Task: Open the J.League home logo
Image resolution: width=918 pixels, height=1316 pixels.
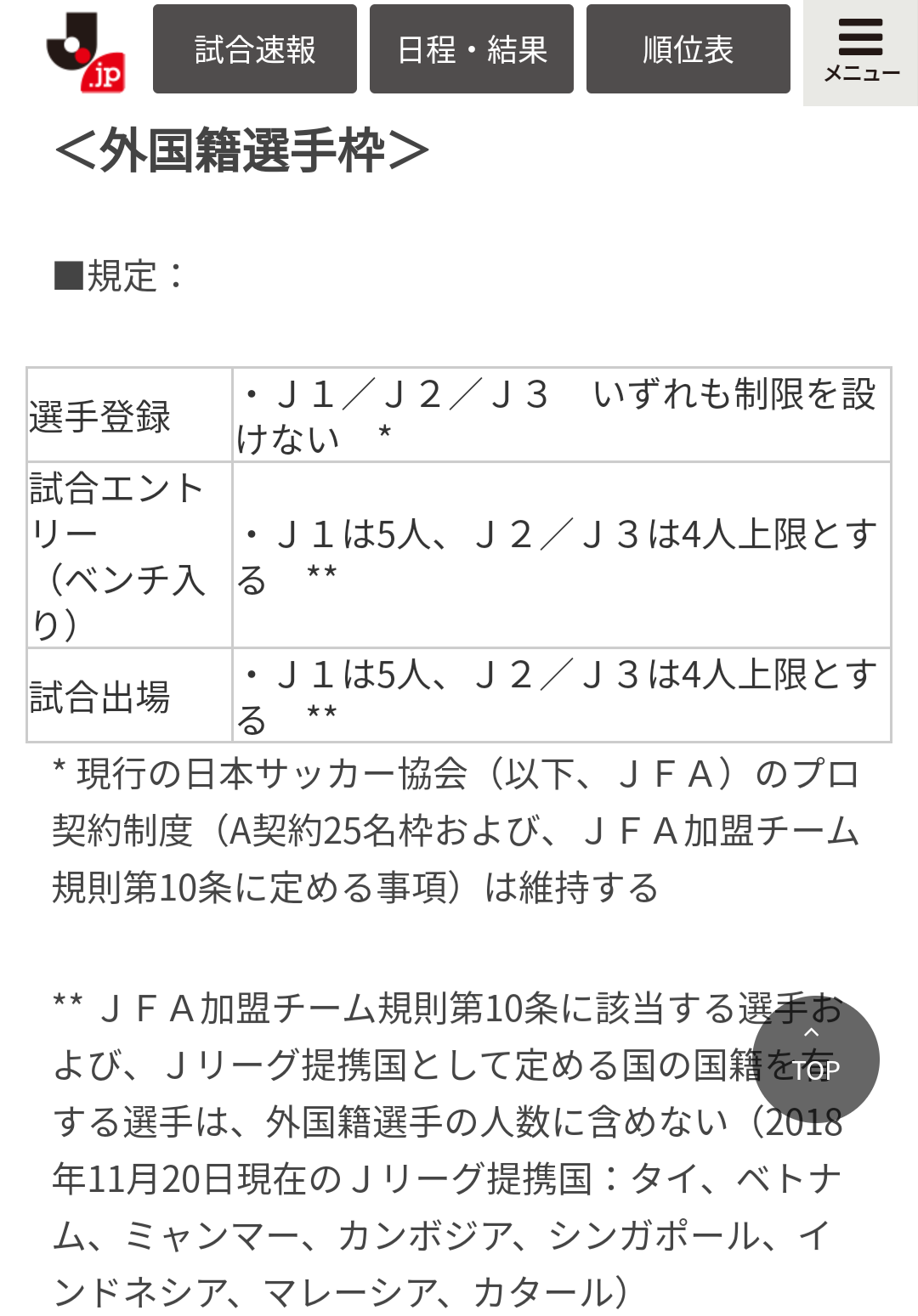Action: coord(85,51)
